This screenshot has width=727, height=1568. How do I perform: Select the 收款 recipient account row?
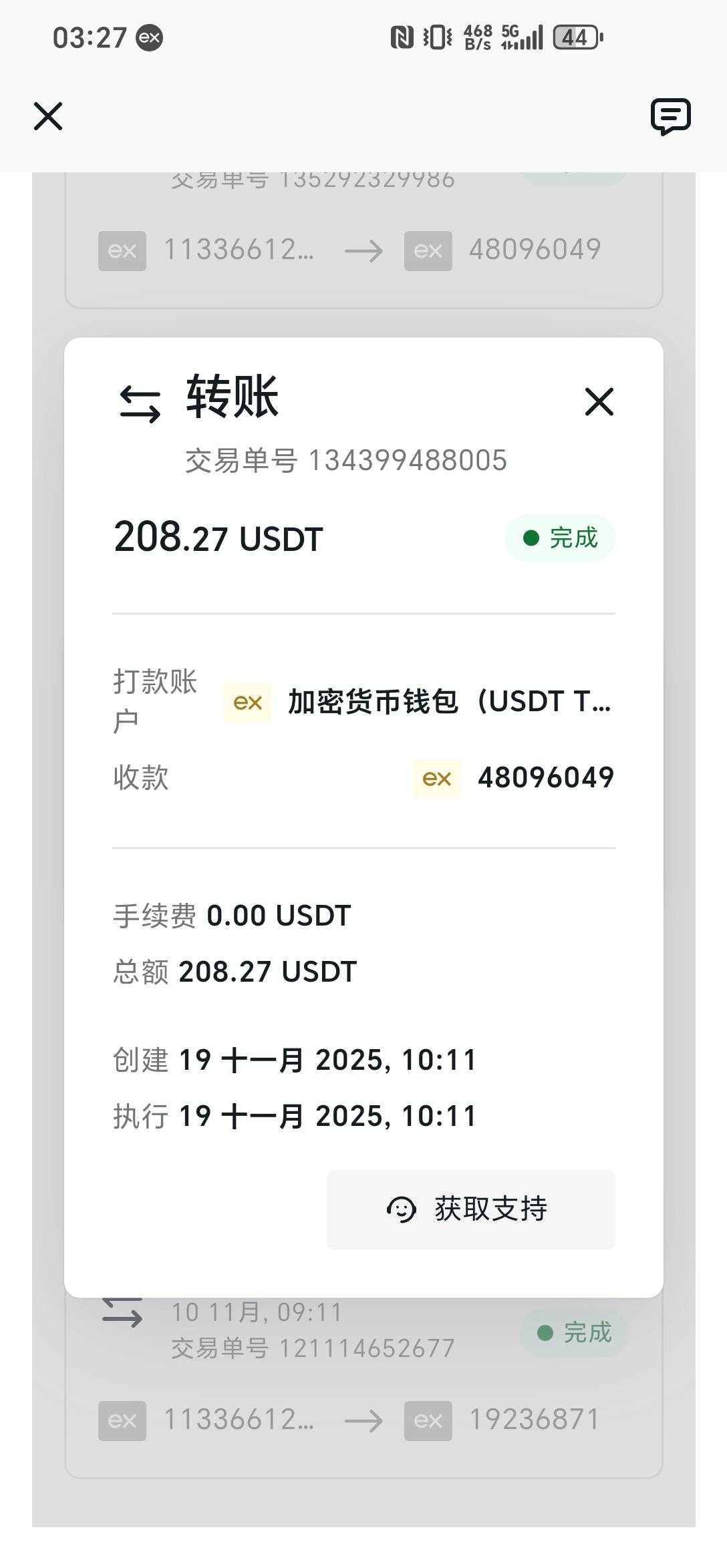click(x=363, y=778)
